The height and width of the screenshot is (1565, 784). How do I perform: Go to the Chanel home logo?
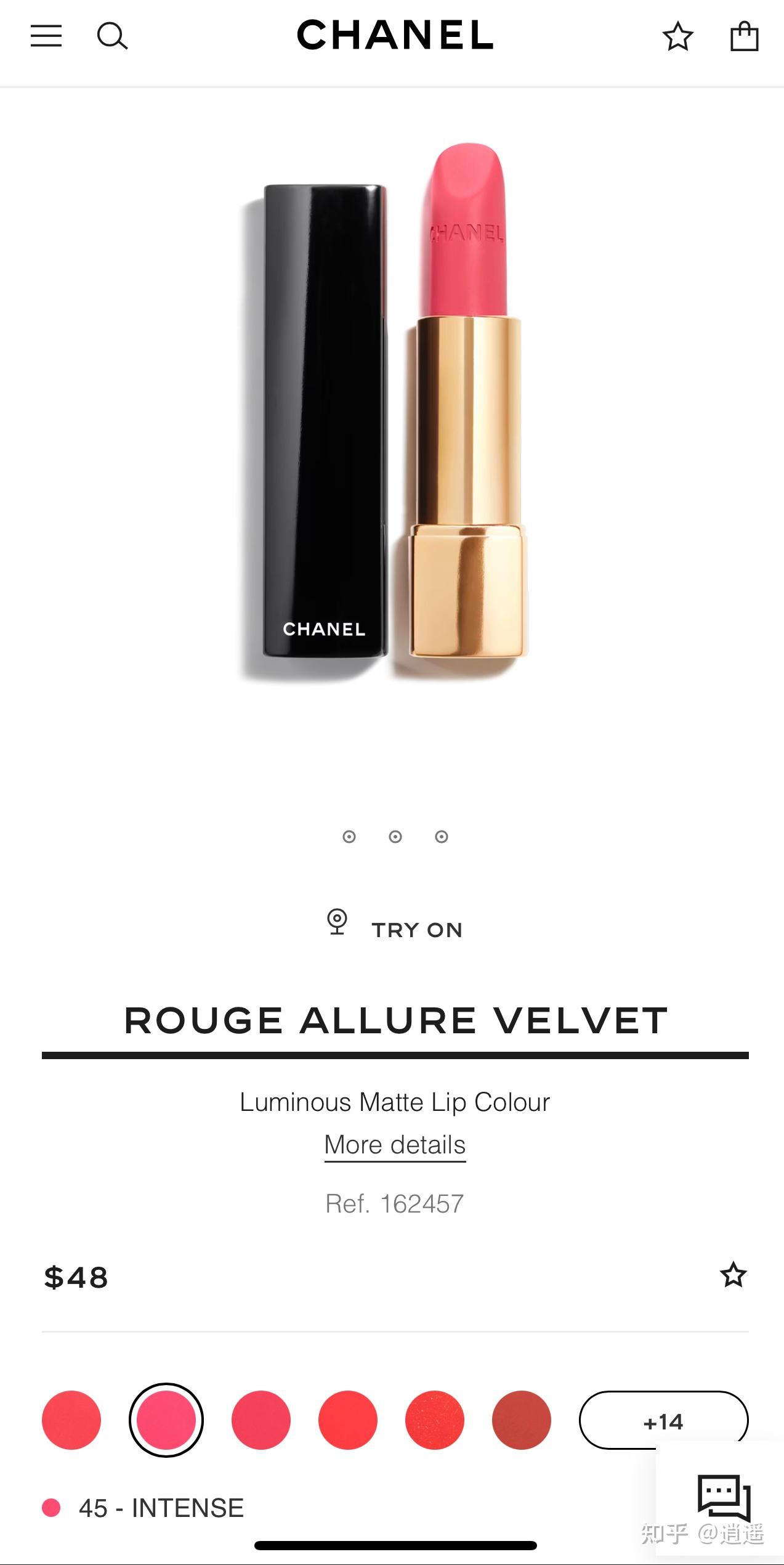[x=395, y=35]
